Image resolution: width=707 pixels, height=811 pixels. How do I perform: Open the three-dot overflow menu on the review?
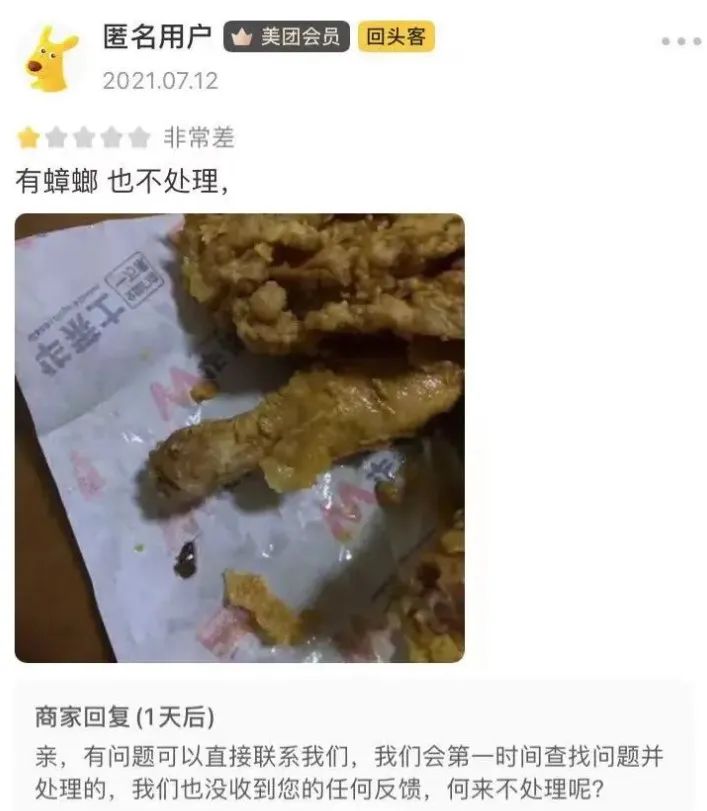click(680, 42)
